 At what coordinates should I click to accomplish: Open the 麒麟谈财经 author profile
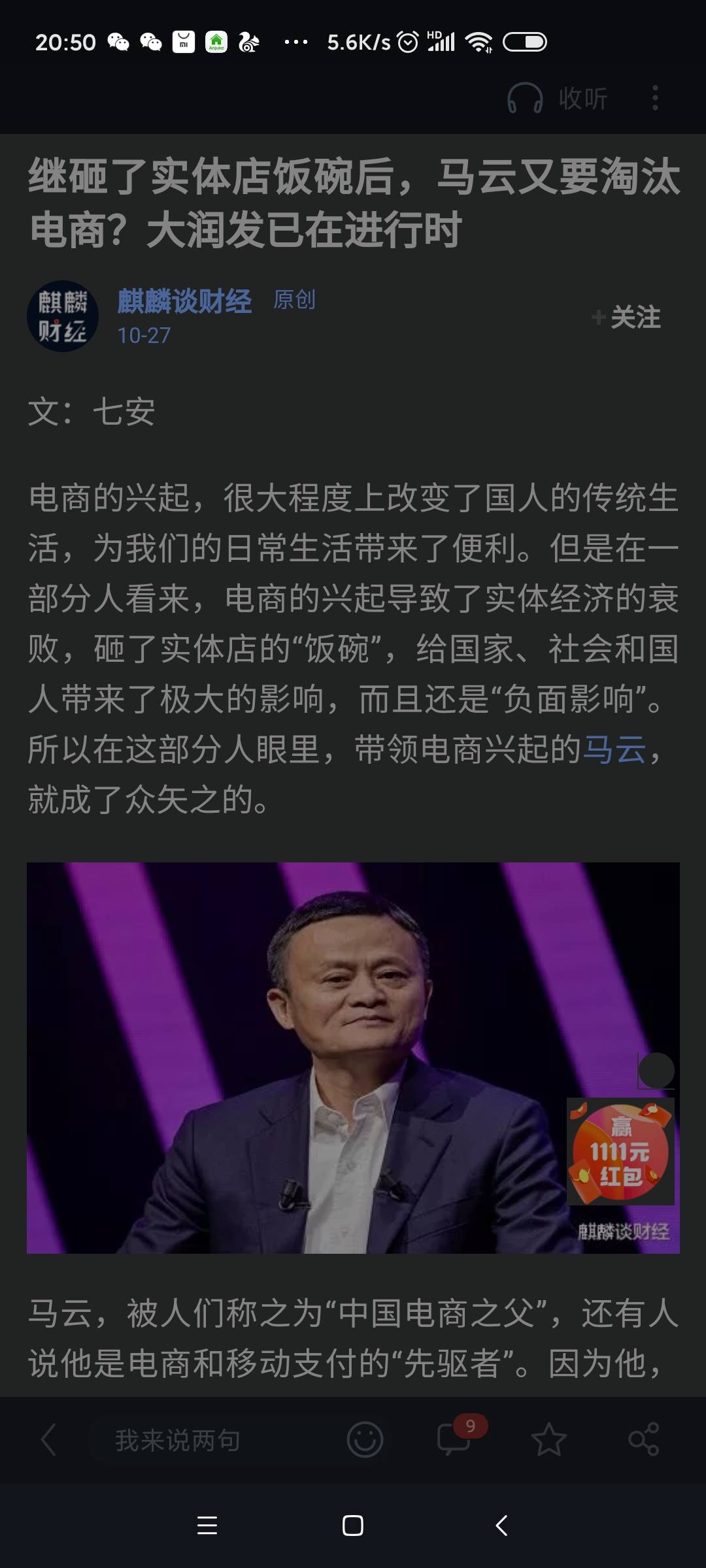tap(184, 302)
